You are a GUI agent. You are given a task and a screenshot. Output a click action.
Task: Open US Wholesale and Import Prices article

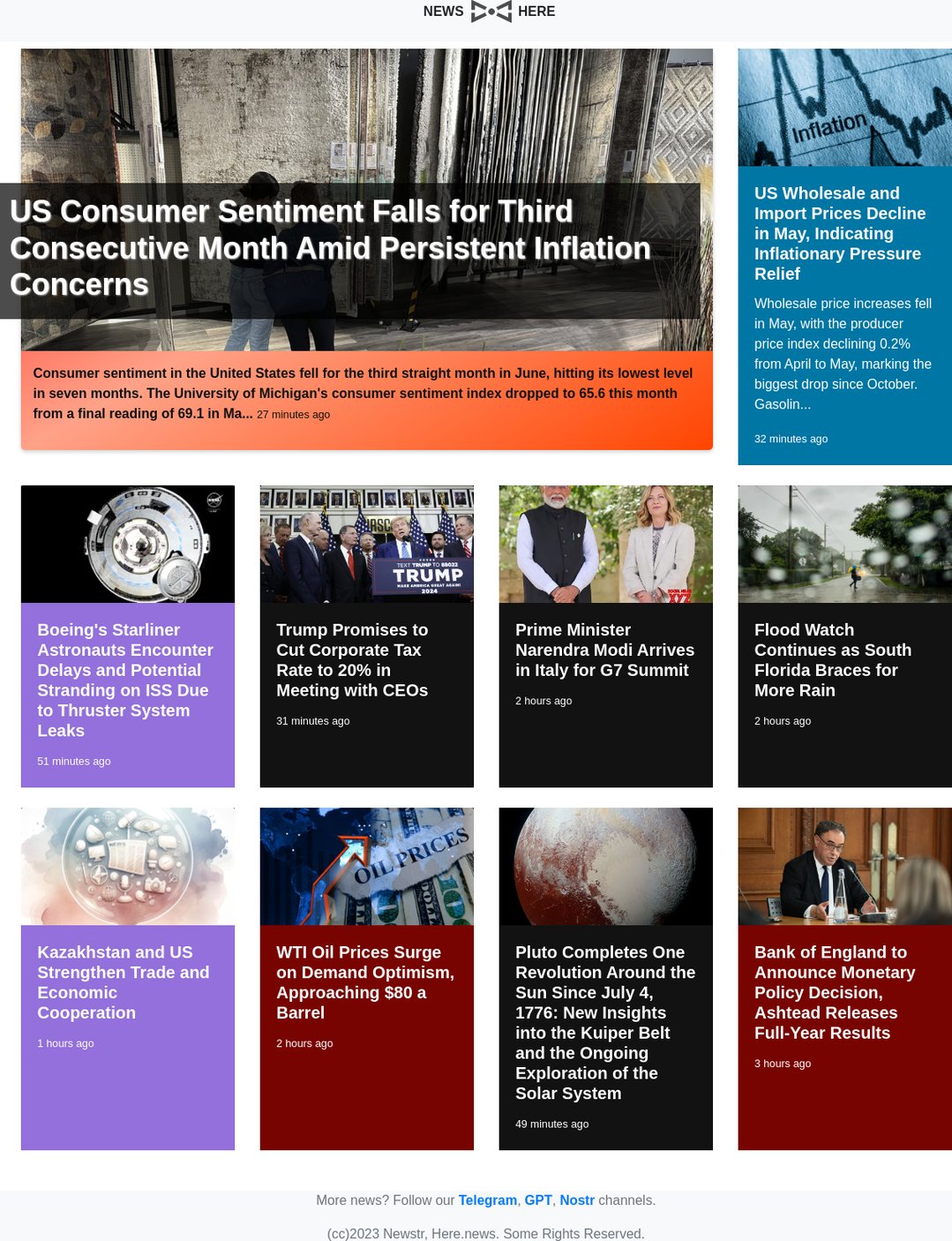(839, 233)
